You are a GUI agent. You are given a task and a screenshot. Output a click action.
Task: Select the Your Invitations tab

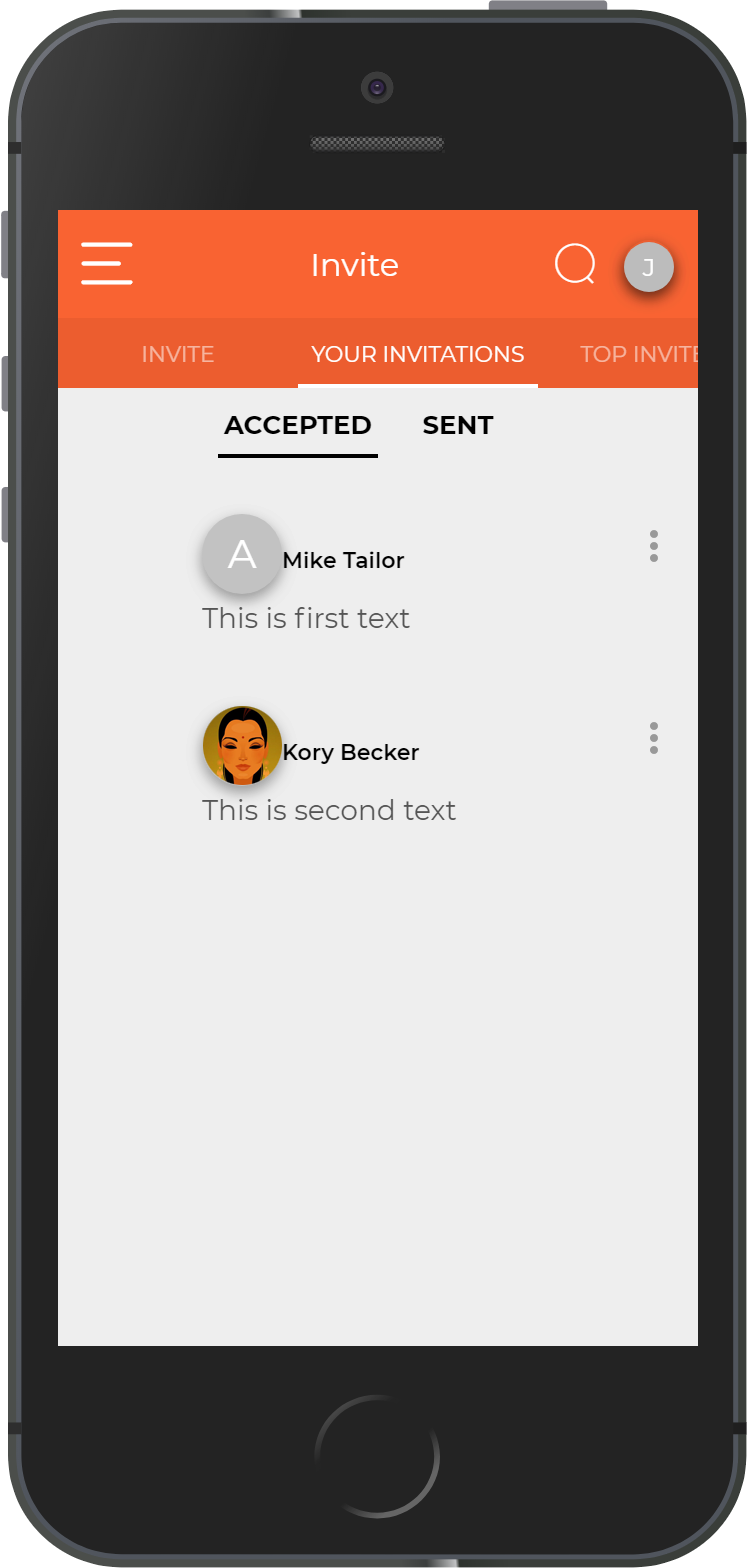(417, 354)
